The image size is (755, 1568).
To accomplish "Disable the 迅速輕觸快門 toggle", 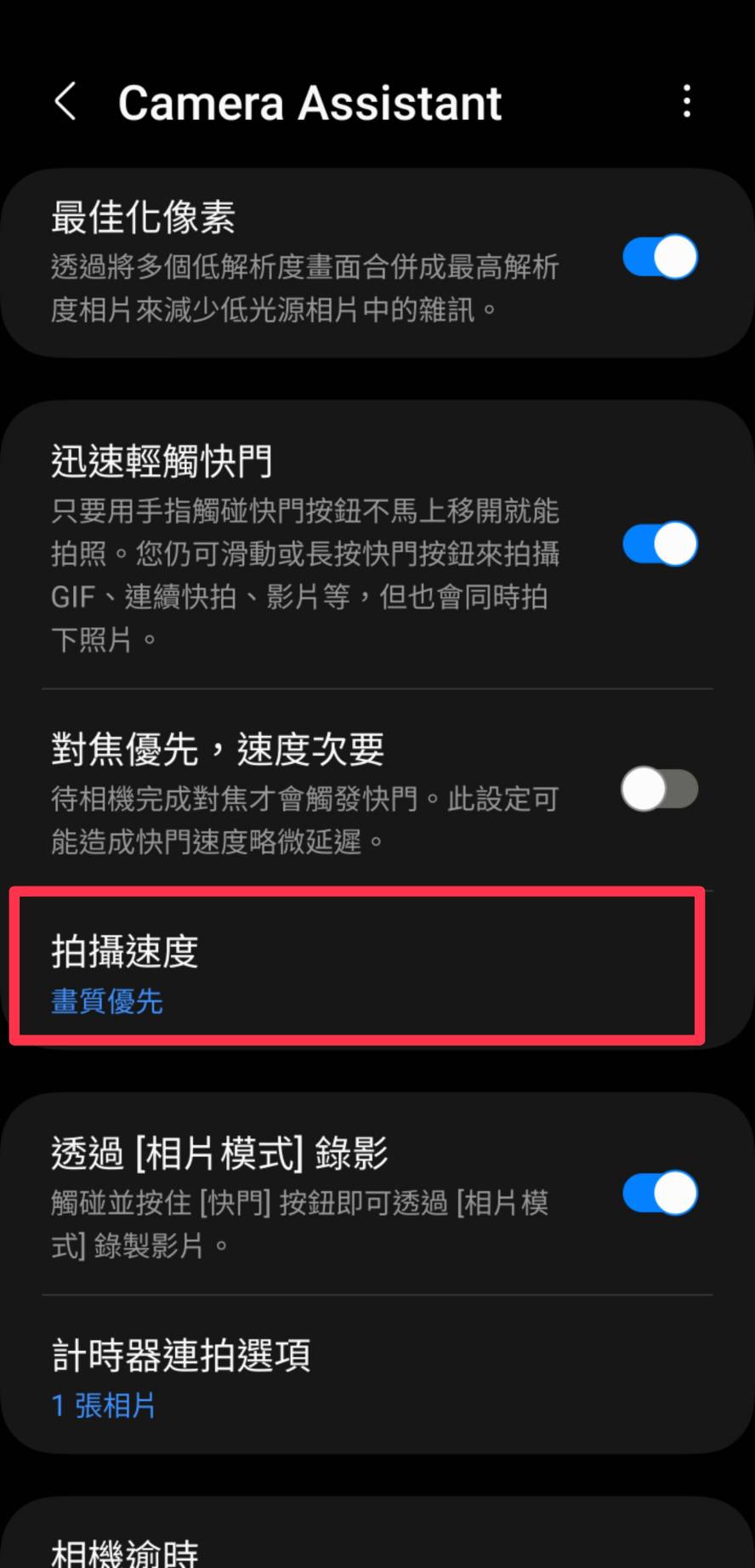I will [x=660, y=545].
